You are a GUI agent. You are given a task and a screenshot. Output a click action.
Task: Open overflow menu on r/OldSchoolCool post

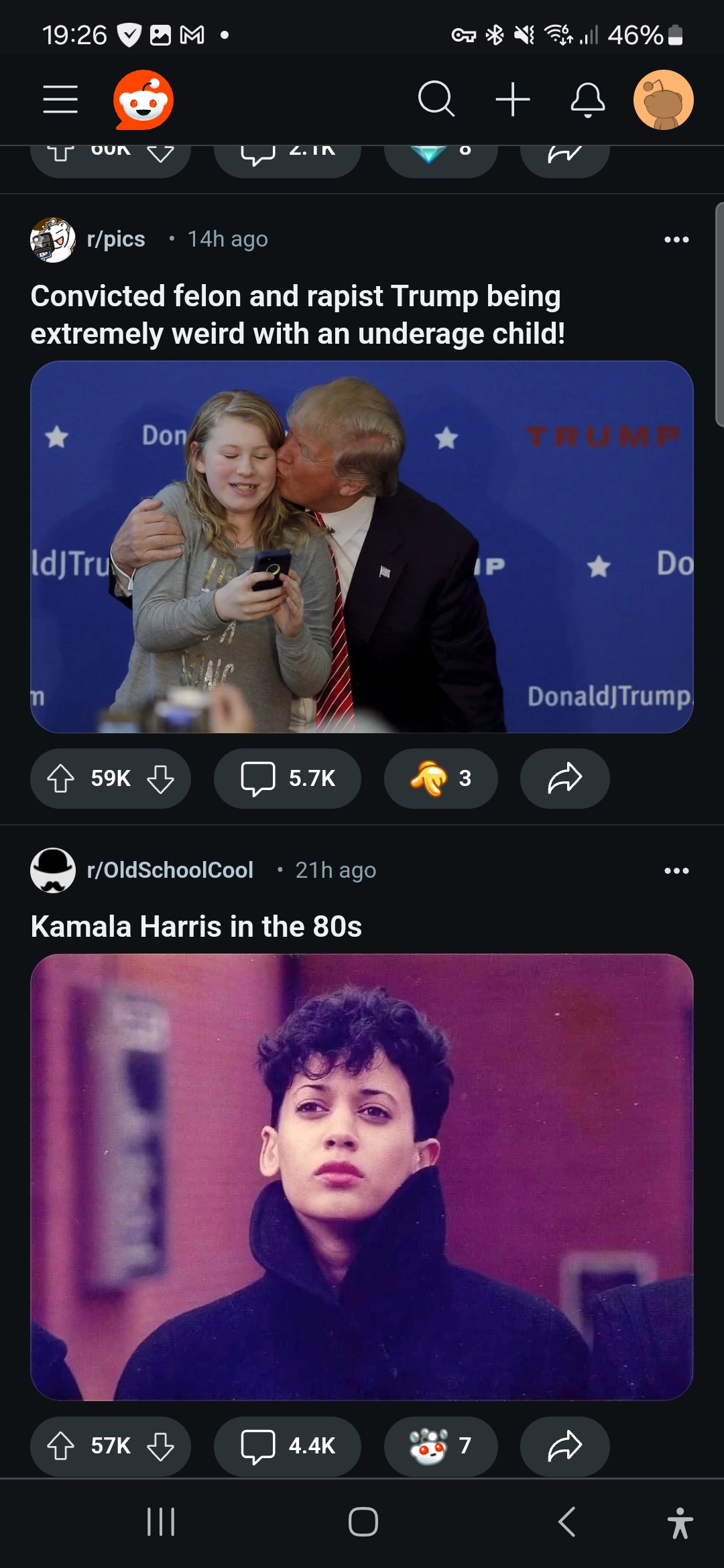pyautogui.click(x=676, y=870)
